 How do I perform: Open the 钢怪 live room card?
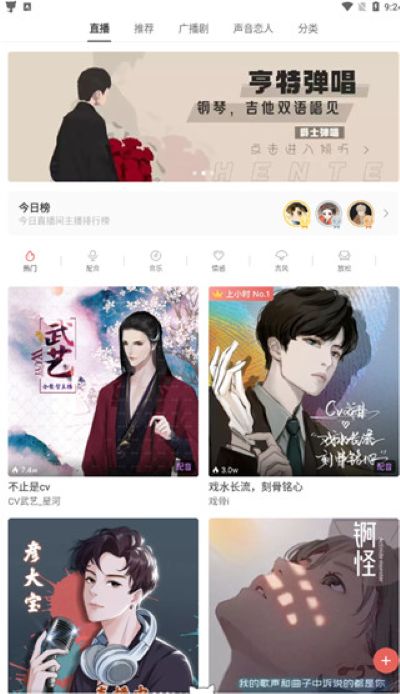pyautogui.click(x=304, y=605)
